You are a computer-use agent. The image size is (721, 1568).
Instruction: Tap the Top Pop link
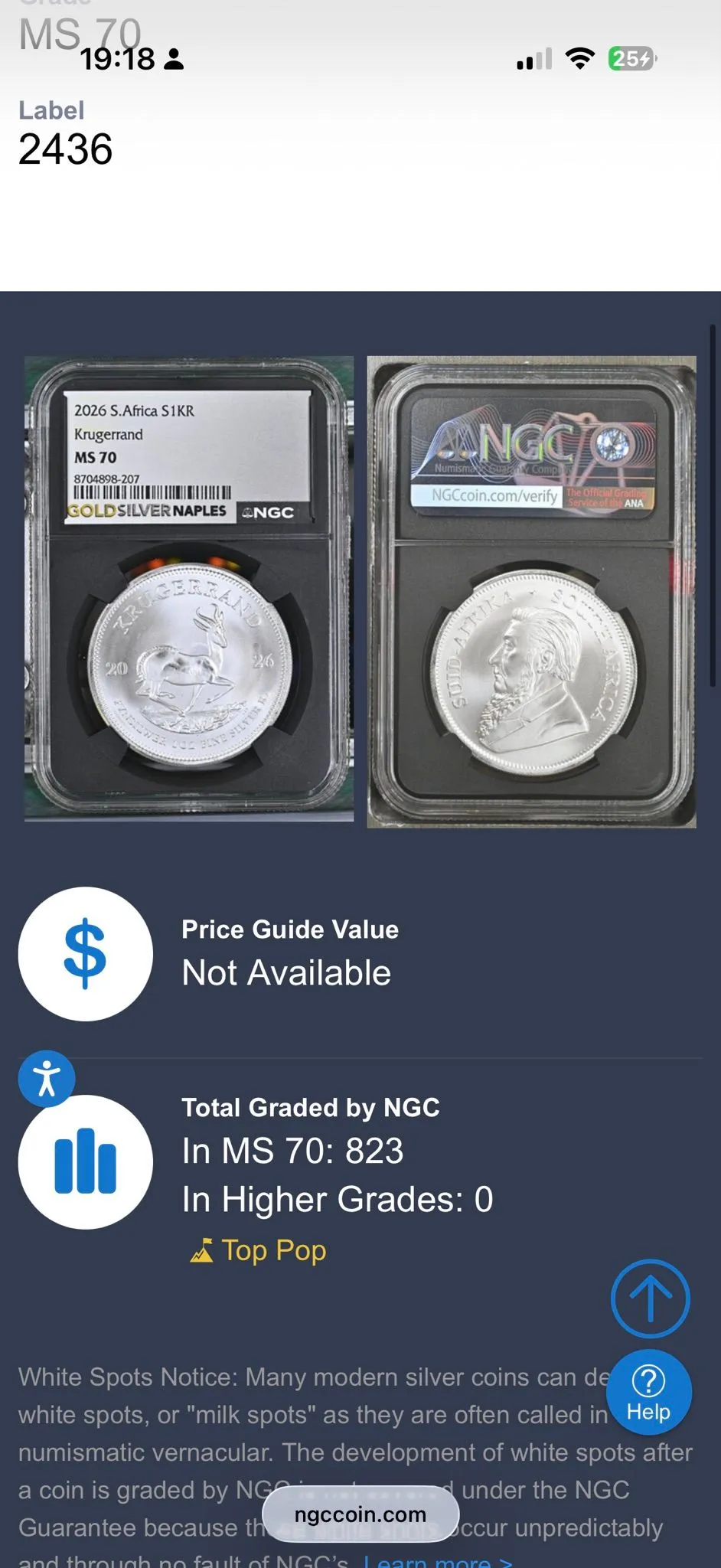tap(258, 1250)
